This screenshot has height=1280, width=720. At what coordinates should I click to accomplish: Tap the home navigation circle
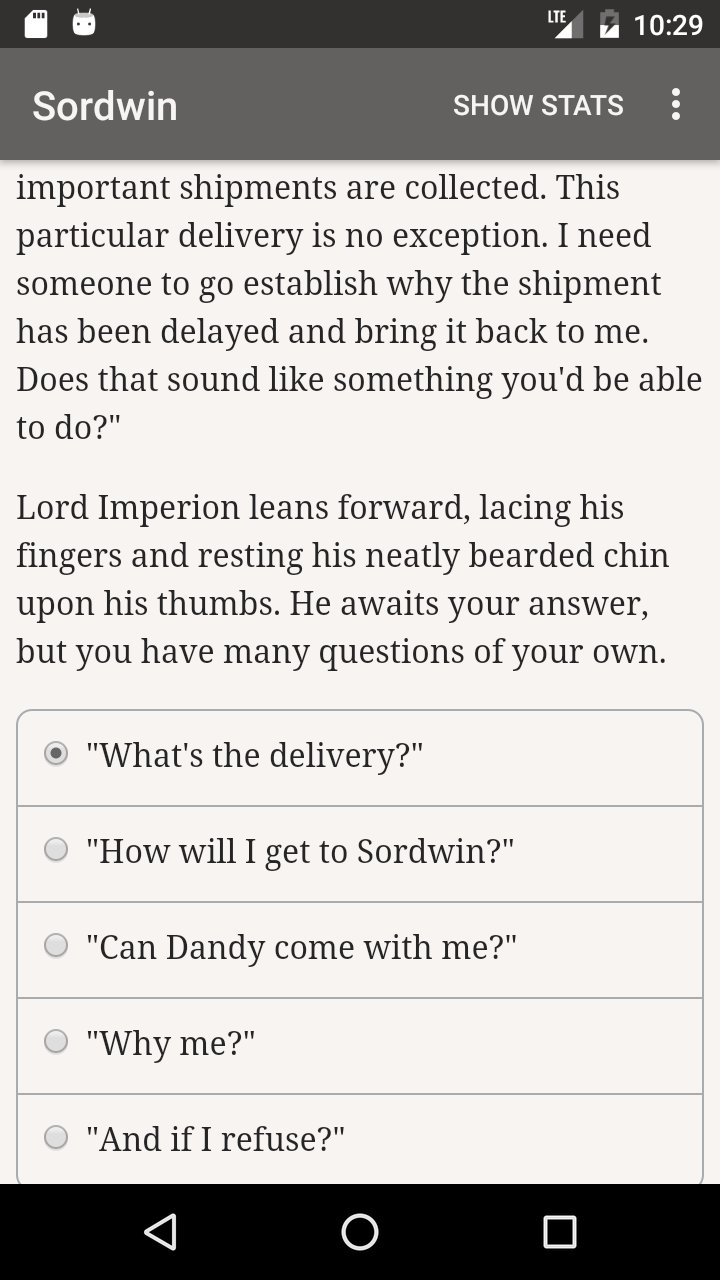pos(360,1232)
